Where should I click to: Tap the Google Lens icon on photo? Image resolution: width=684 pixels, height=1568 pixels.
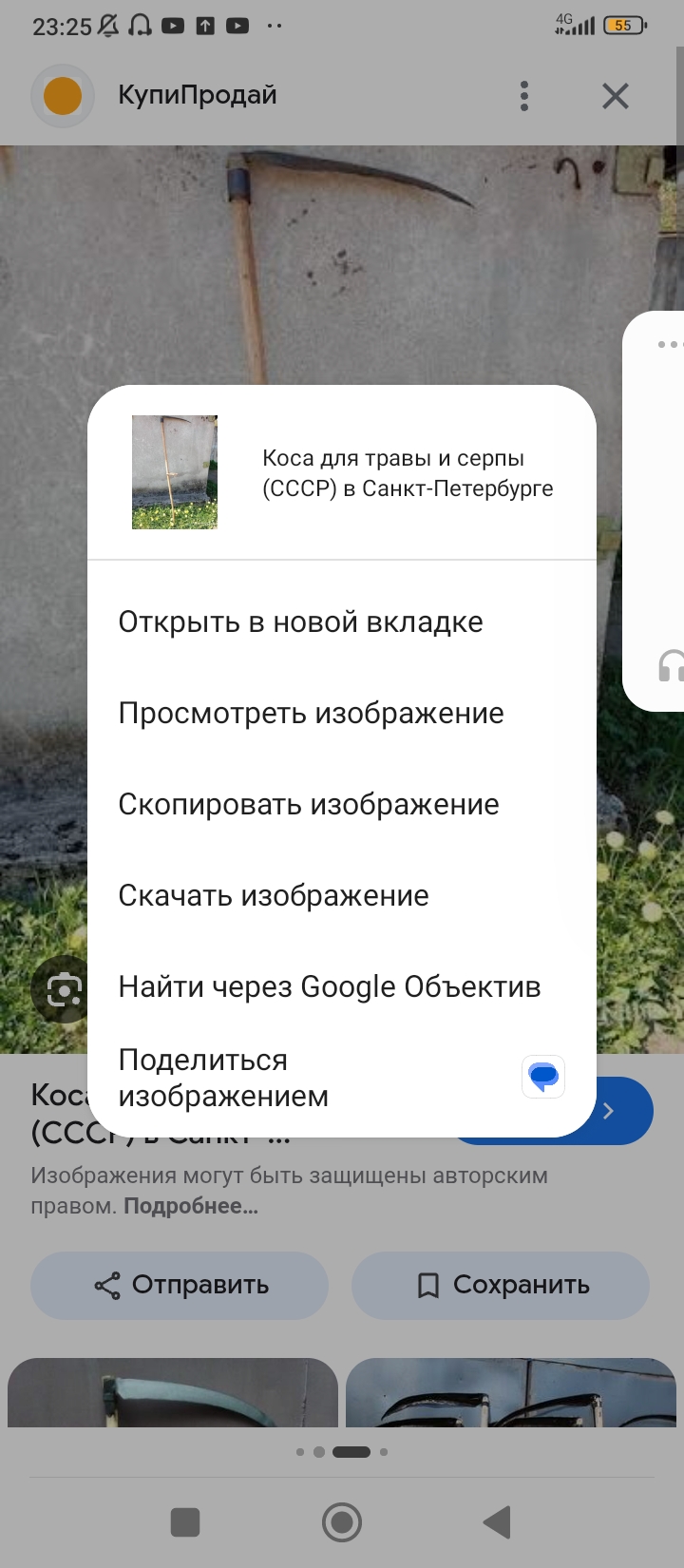coord(63,990)
